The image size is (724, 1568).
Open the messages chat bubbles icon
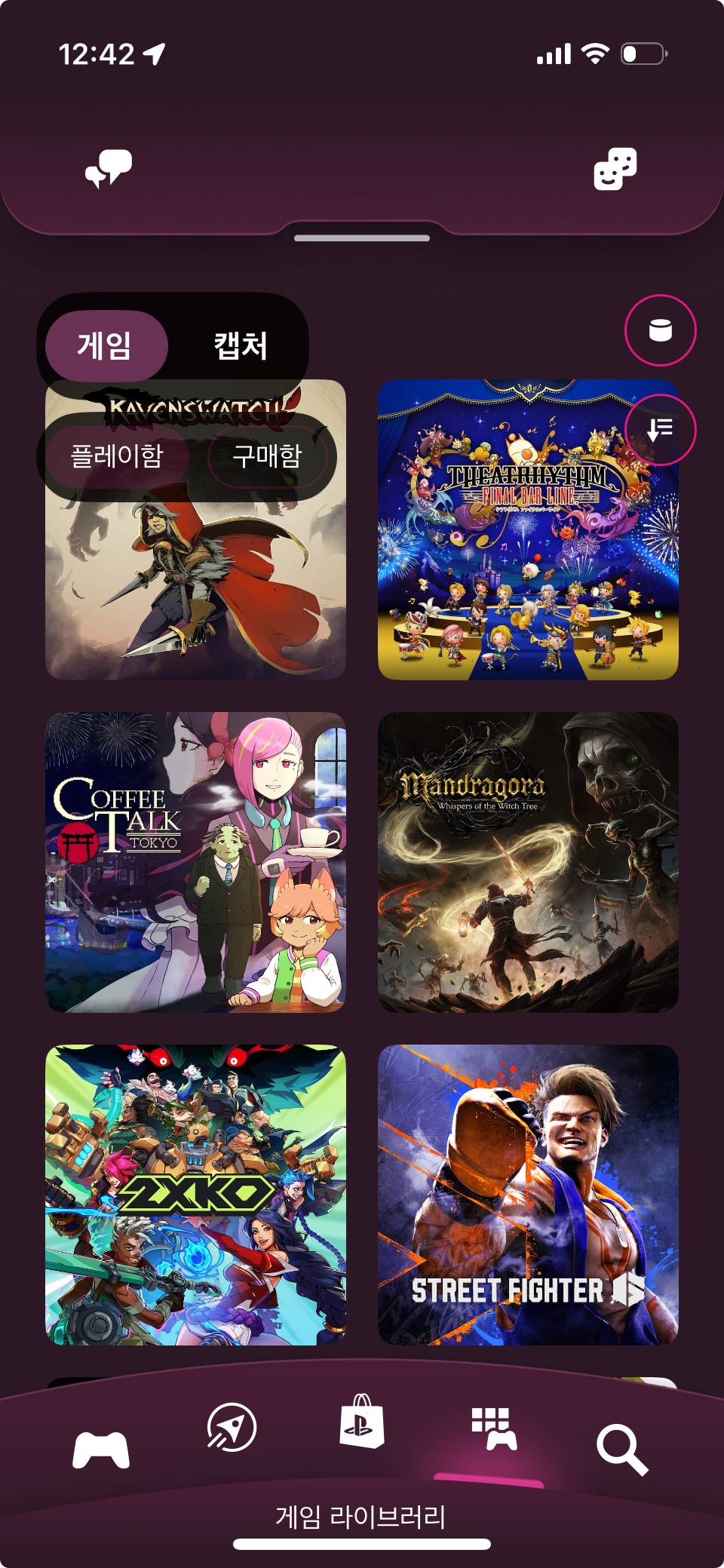pos(109,169)
